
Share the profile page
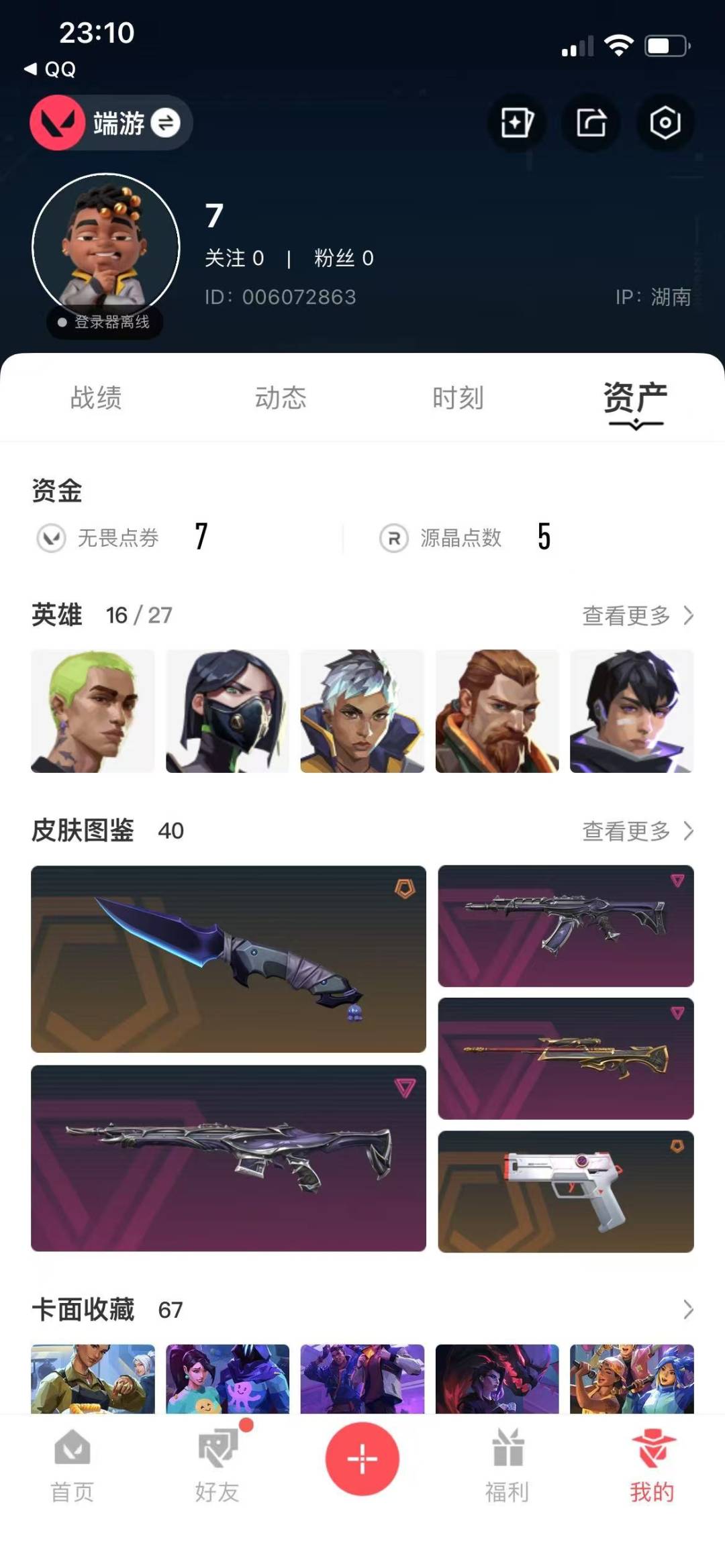(x=591, y=123)
